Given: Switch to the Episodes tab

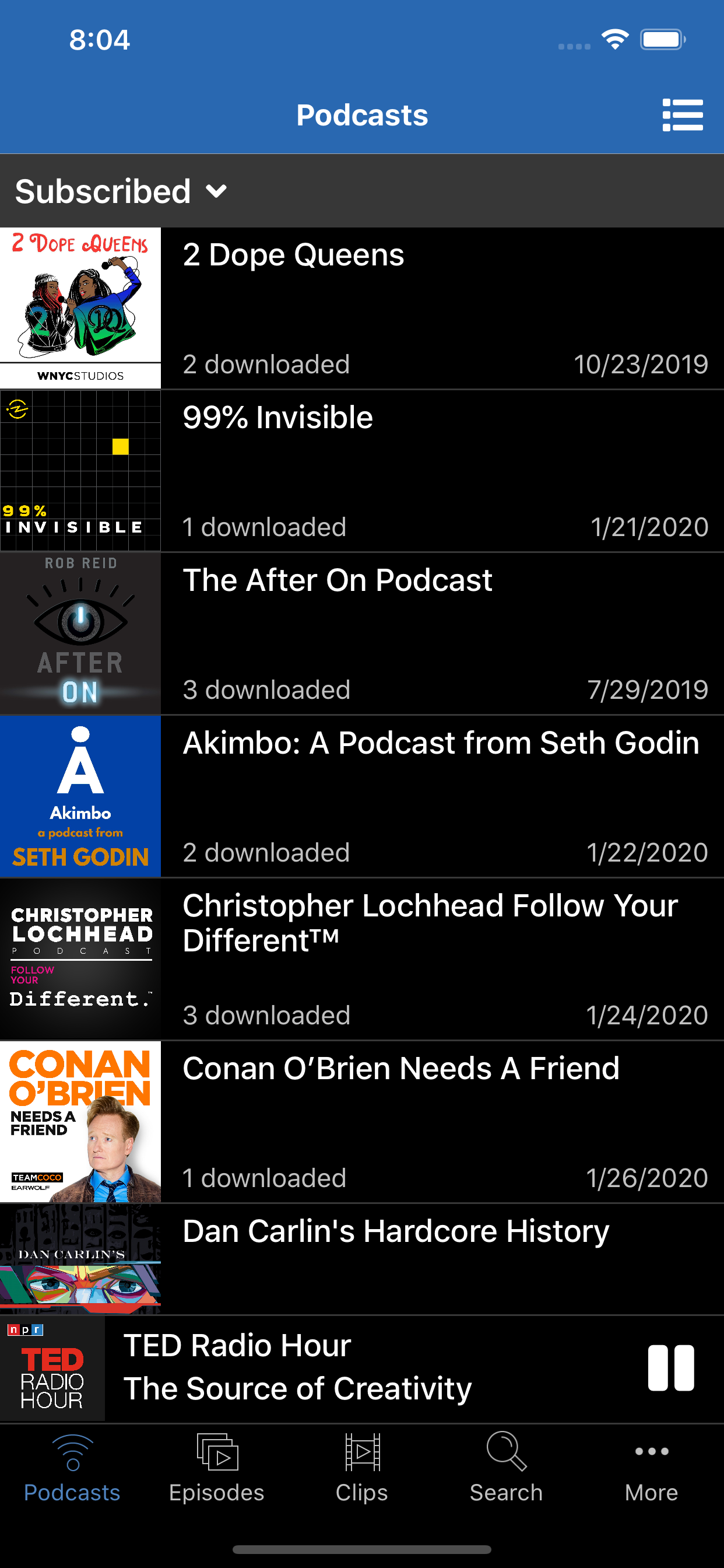Looking at the screenshot, I should pos(217,1467).
